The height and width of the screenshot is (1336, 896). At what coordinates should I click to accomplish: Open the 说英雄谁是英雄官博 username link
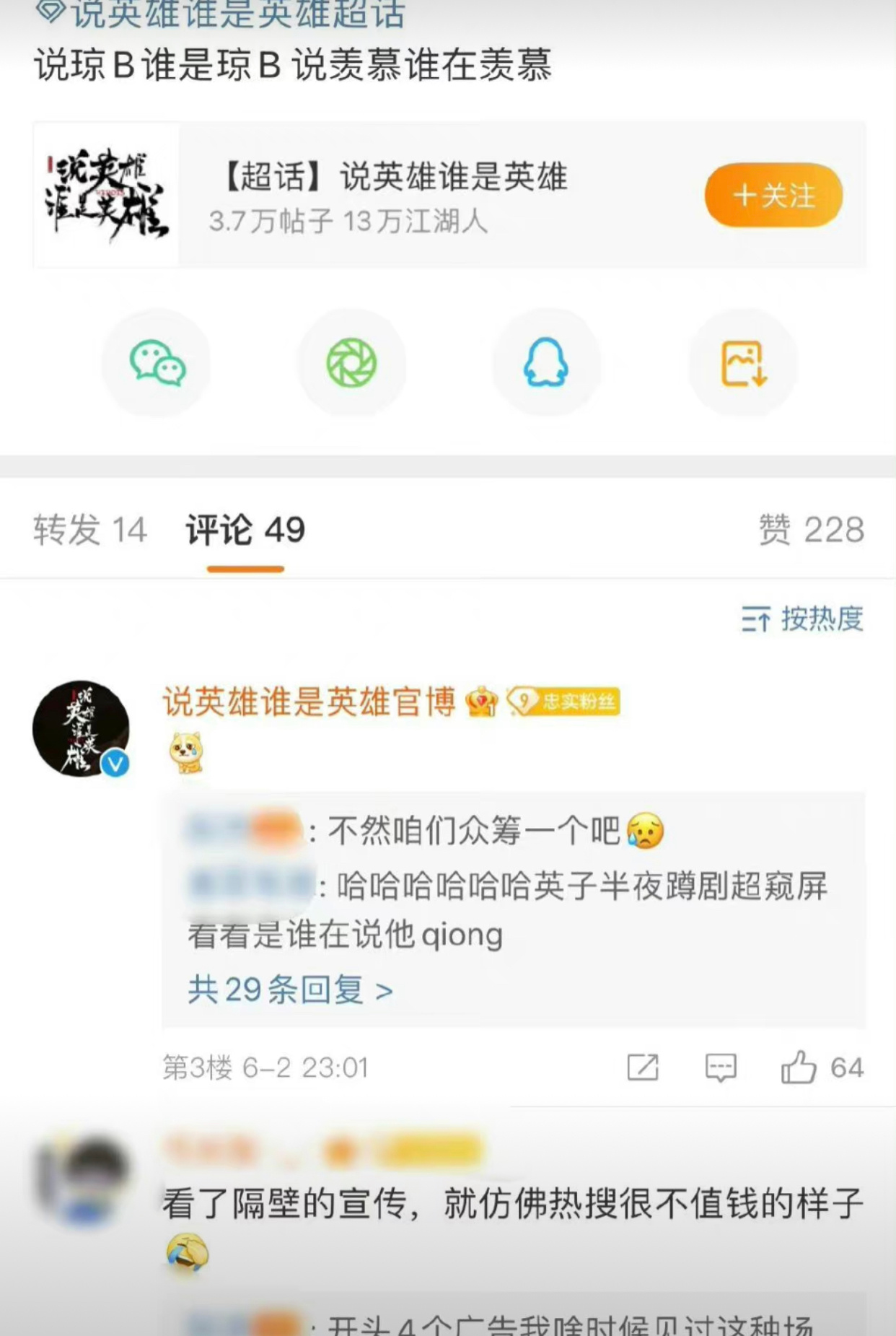pyautogui.click(x=309, y=702)
